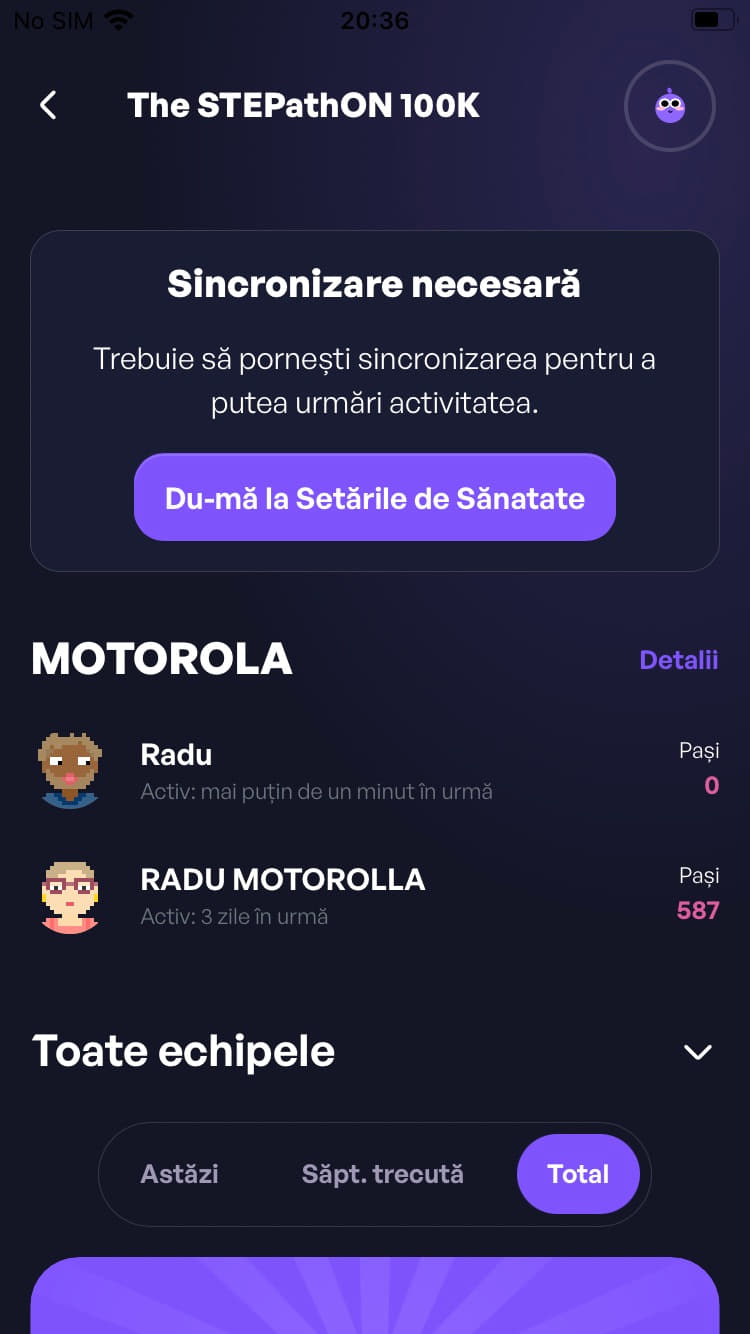Tap Du-mă la Setările de Sănatate button
The height and width of the screenshot is (1334, 750).
pos(374,498)
